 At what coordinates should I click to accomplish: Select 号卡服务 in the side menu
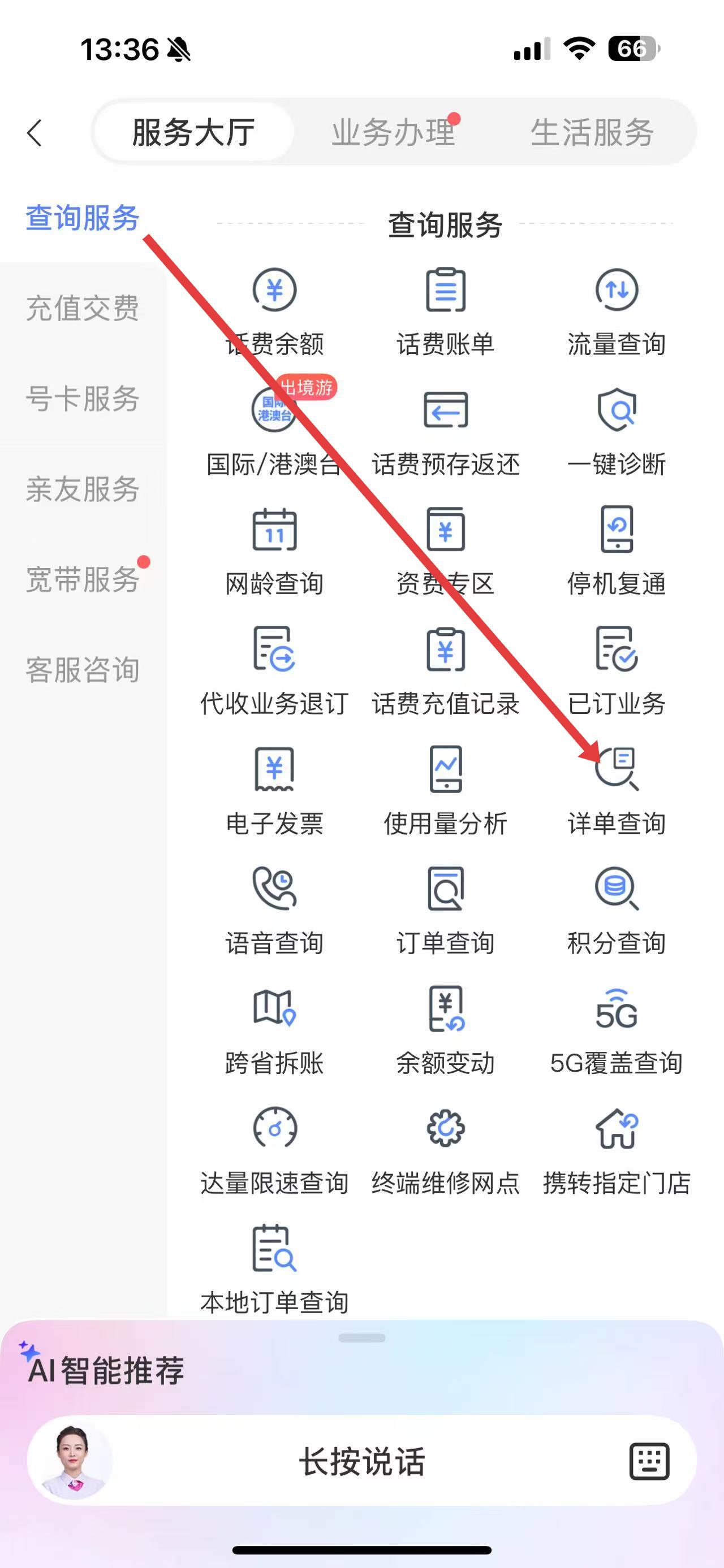83,399
